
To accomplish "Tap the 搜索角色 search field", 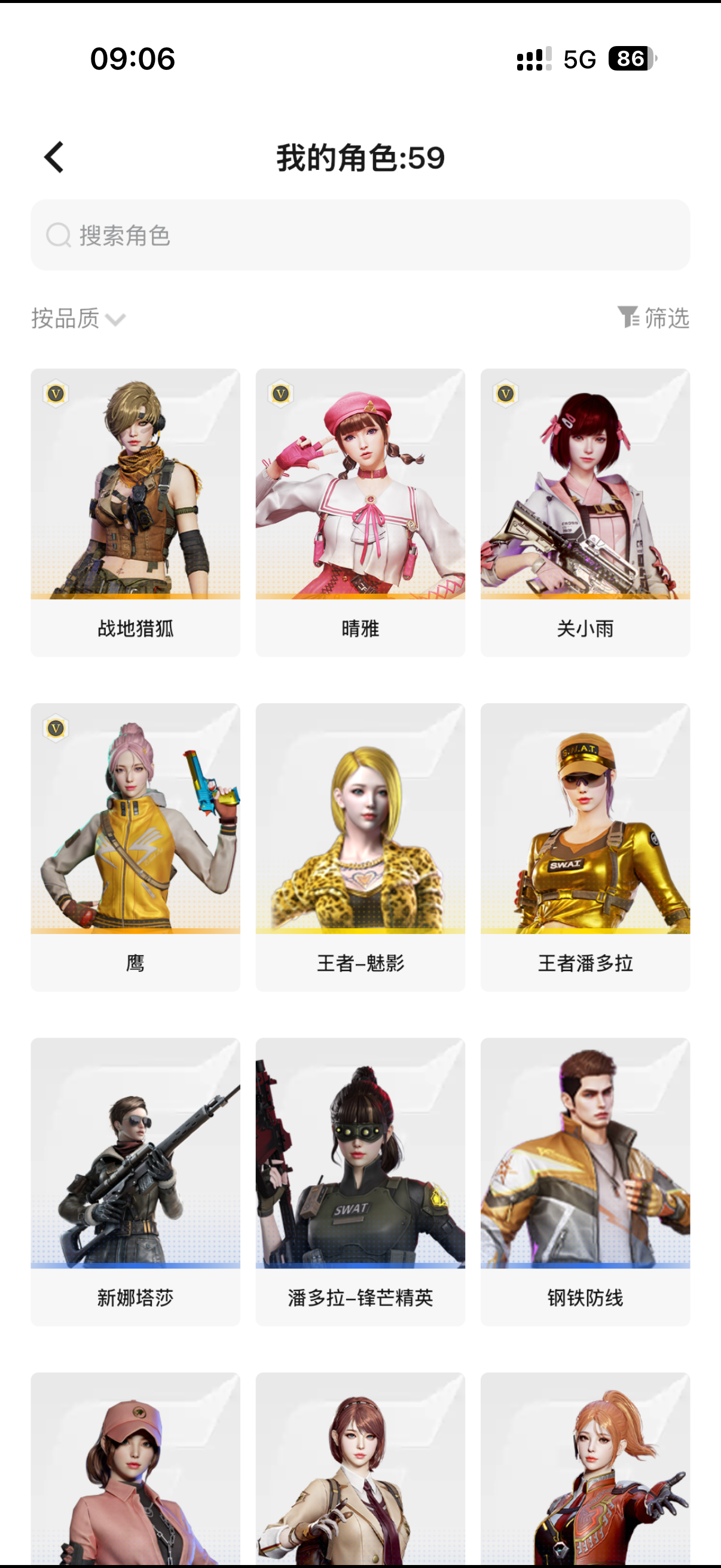I will (x=360, y=235).
